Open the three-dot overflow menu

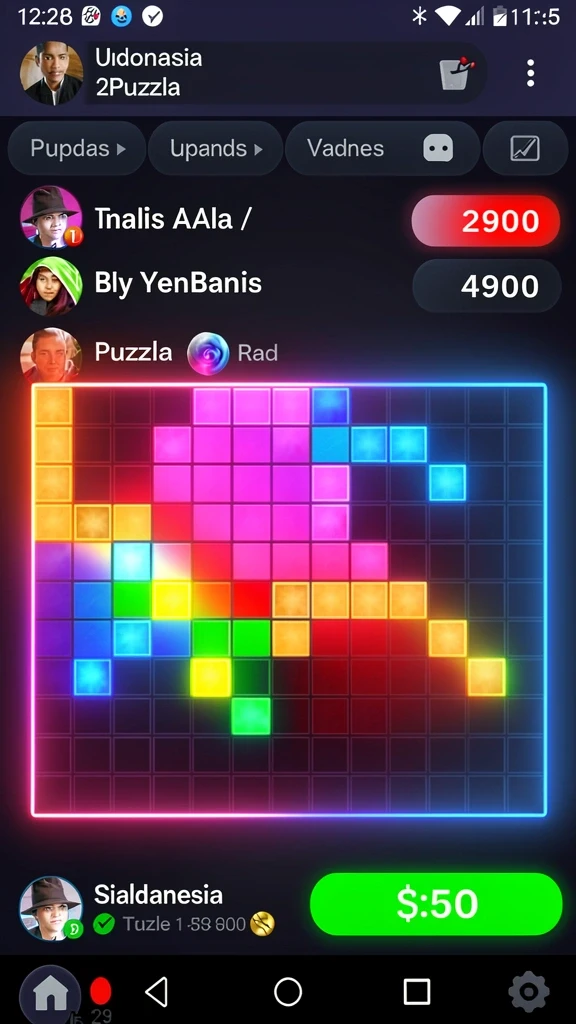click(x=530, y=73)
